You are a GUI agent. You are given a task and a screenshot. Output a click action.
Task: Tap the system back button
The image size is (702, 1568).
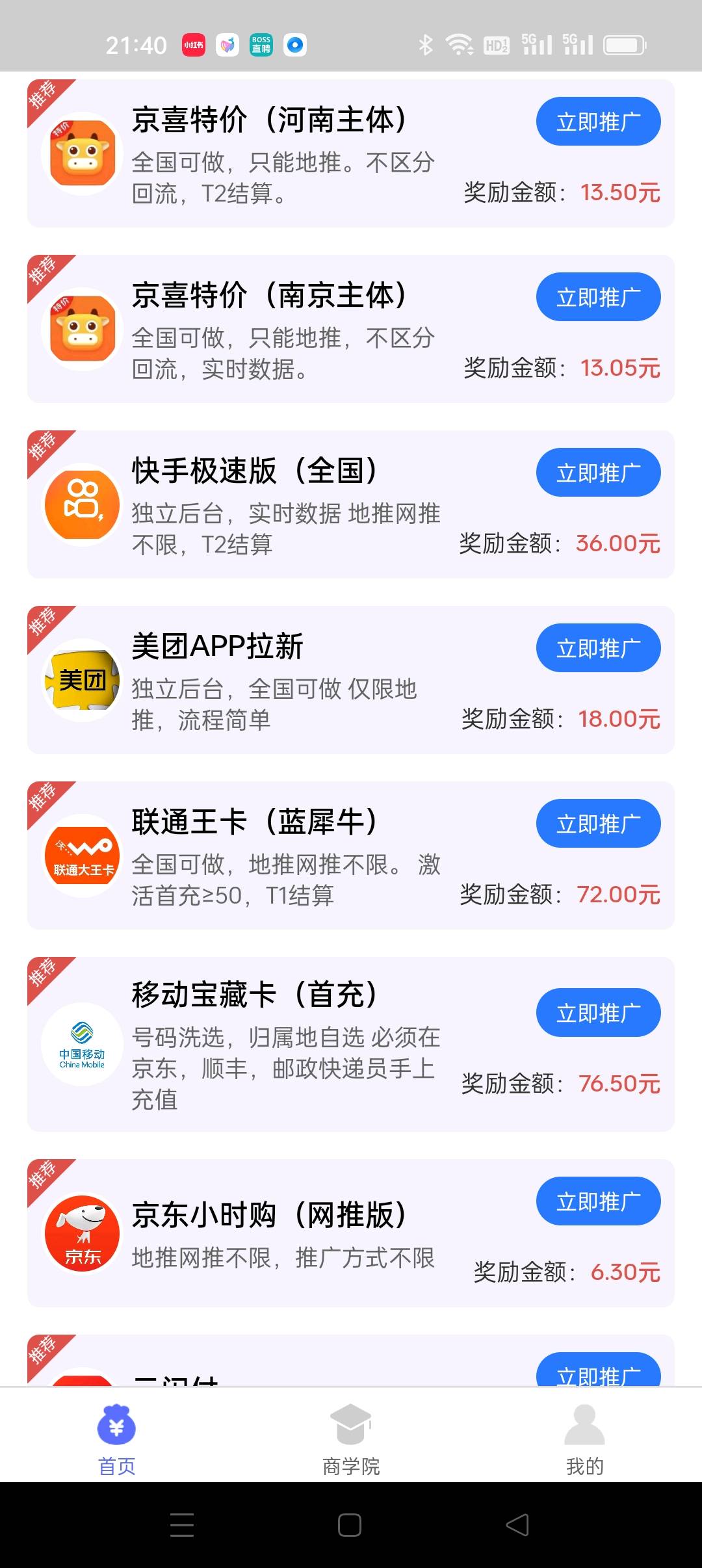[517, 1525]
